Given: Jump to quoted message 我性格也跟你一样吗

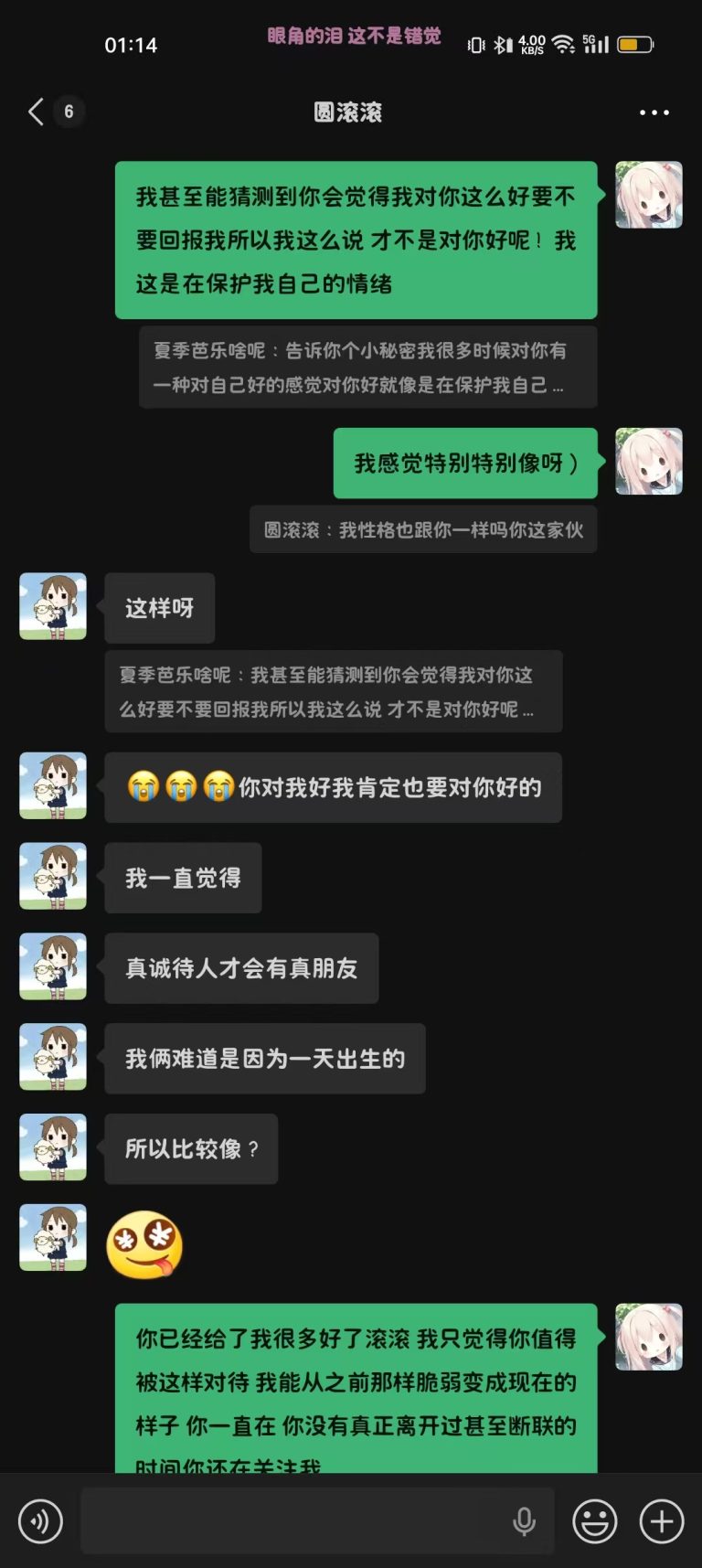Looking at the screenshot, I should coord(422,529).
